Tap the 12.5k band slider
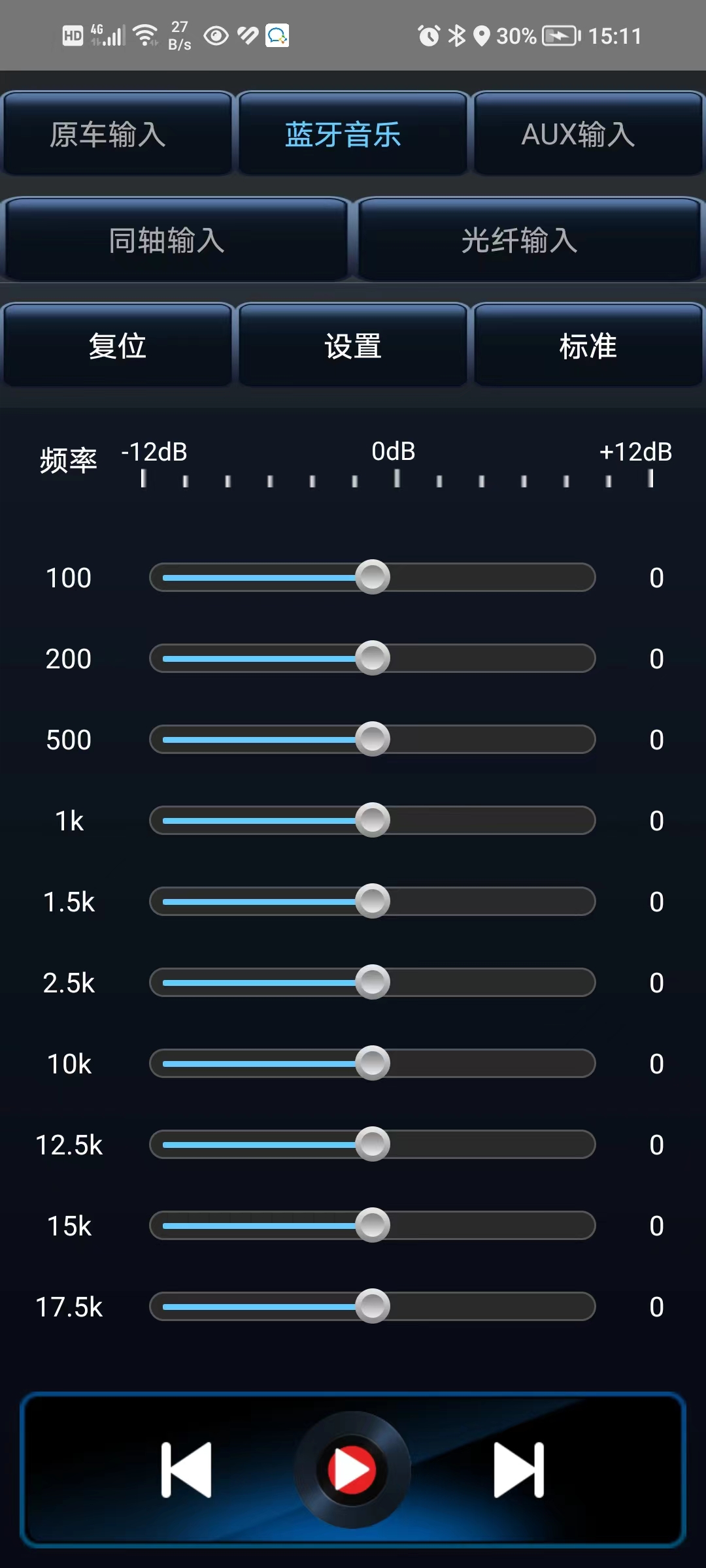The width and height of the screenshot is (706, 1568). tap(373, 1145)
